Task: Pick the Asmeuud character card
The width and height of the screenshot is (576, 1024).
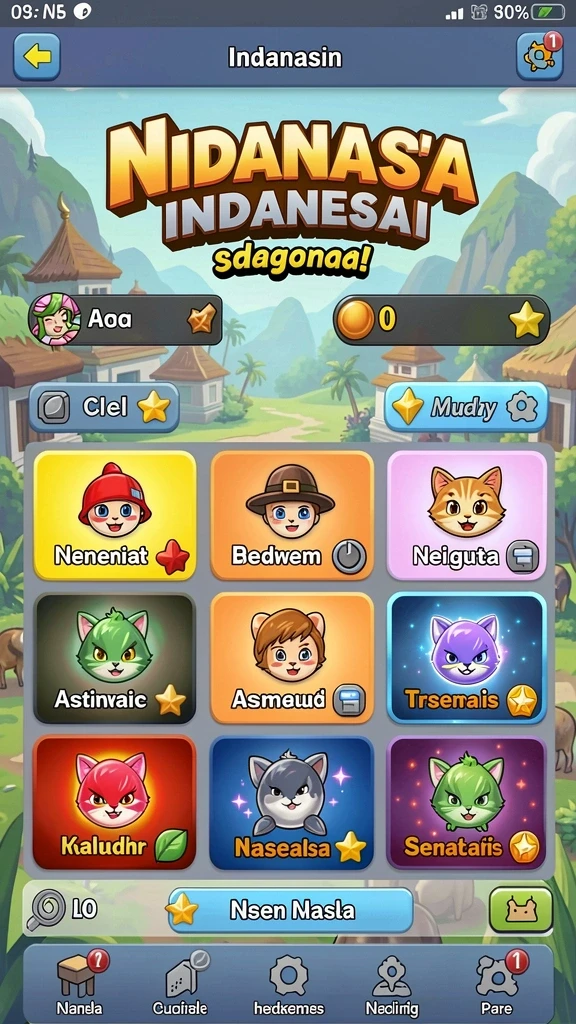Action: click(292, 658)
